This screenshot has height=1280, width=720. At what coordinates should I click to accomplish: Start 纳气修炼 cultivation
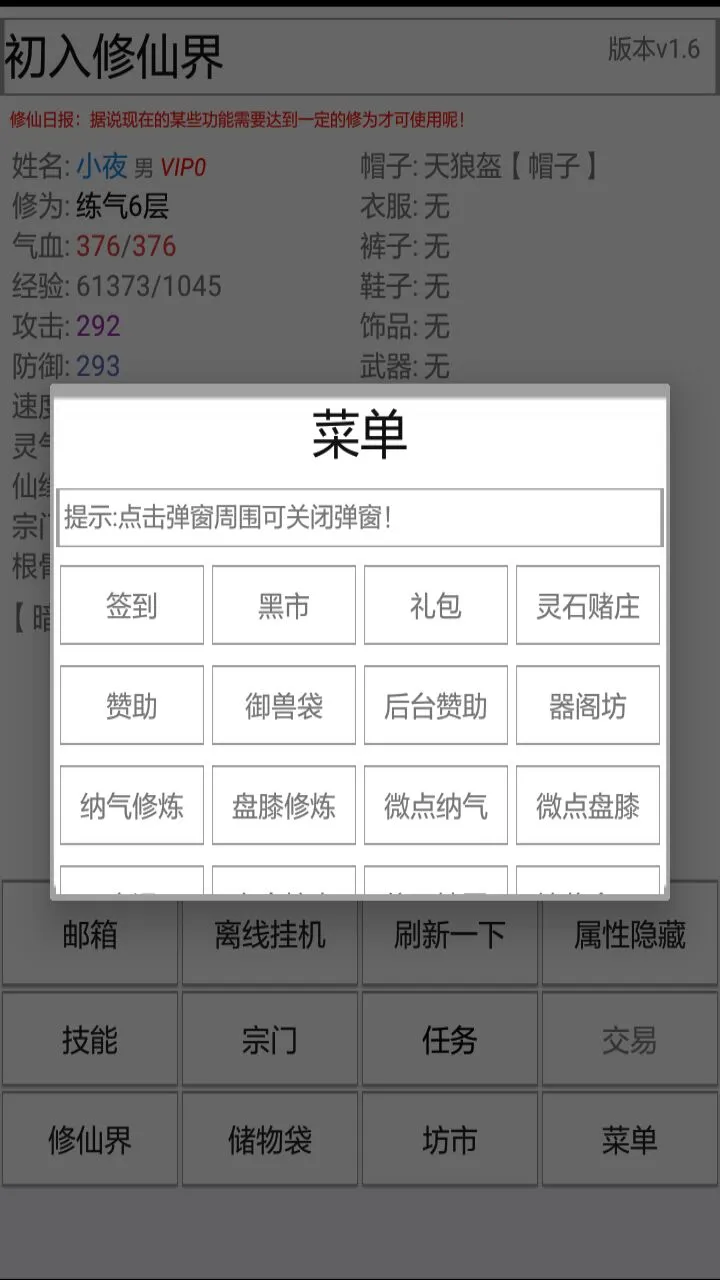pyautogui.click(x=131, y=804)
